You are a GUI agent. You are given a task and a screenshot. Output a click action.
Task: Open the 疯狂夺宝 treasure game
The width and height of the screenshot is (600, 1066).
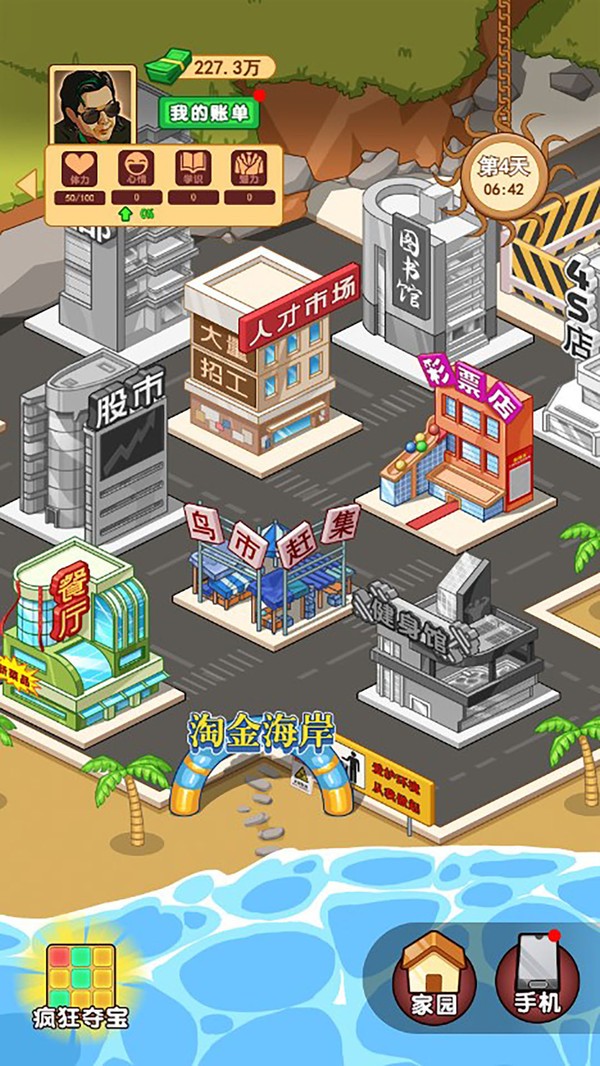79,985
